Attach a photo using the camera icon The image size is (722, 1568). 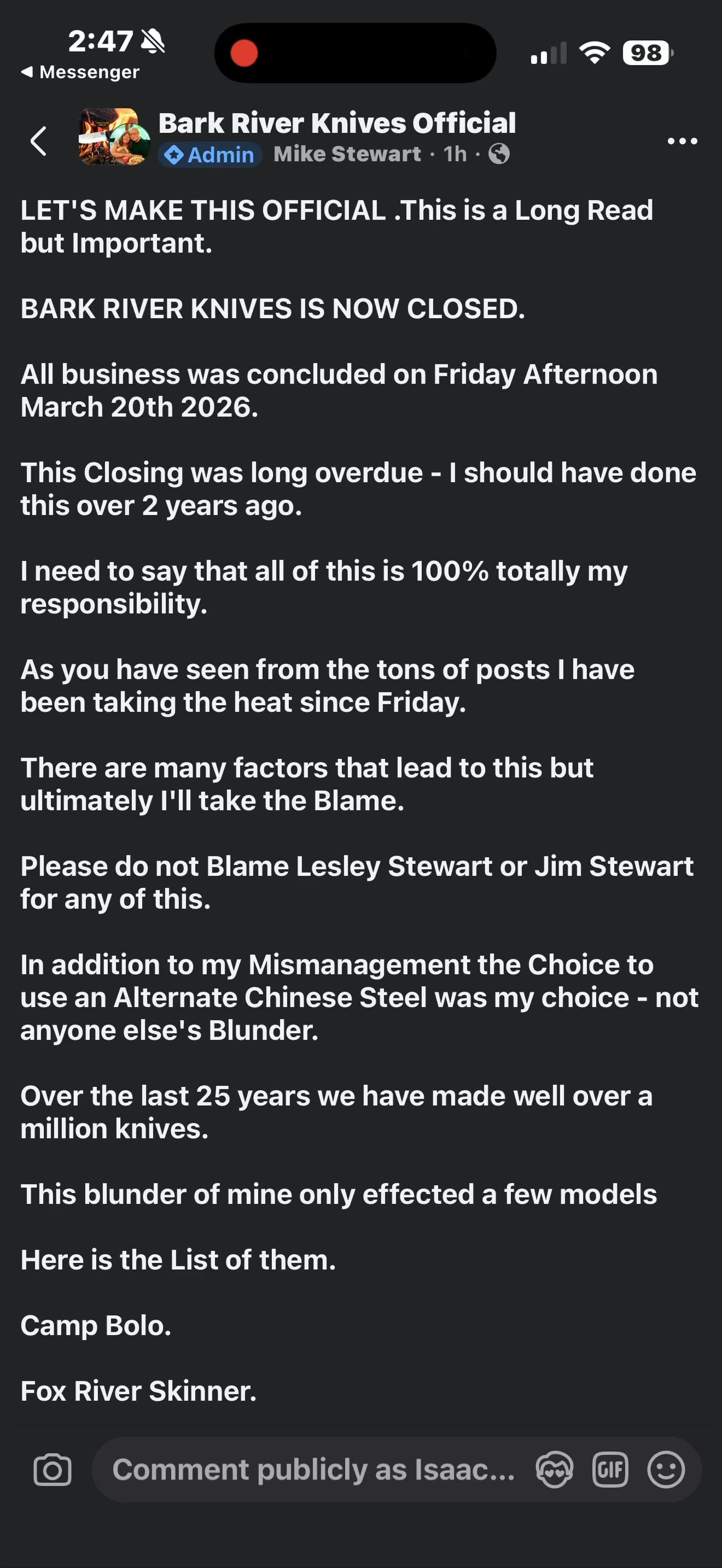[x=53, y=1470]
